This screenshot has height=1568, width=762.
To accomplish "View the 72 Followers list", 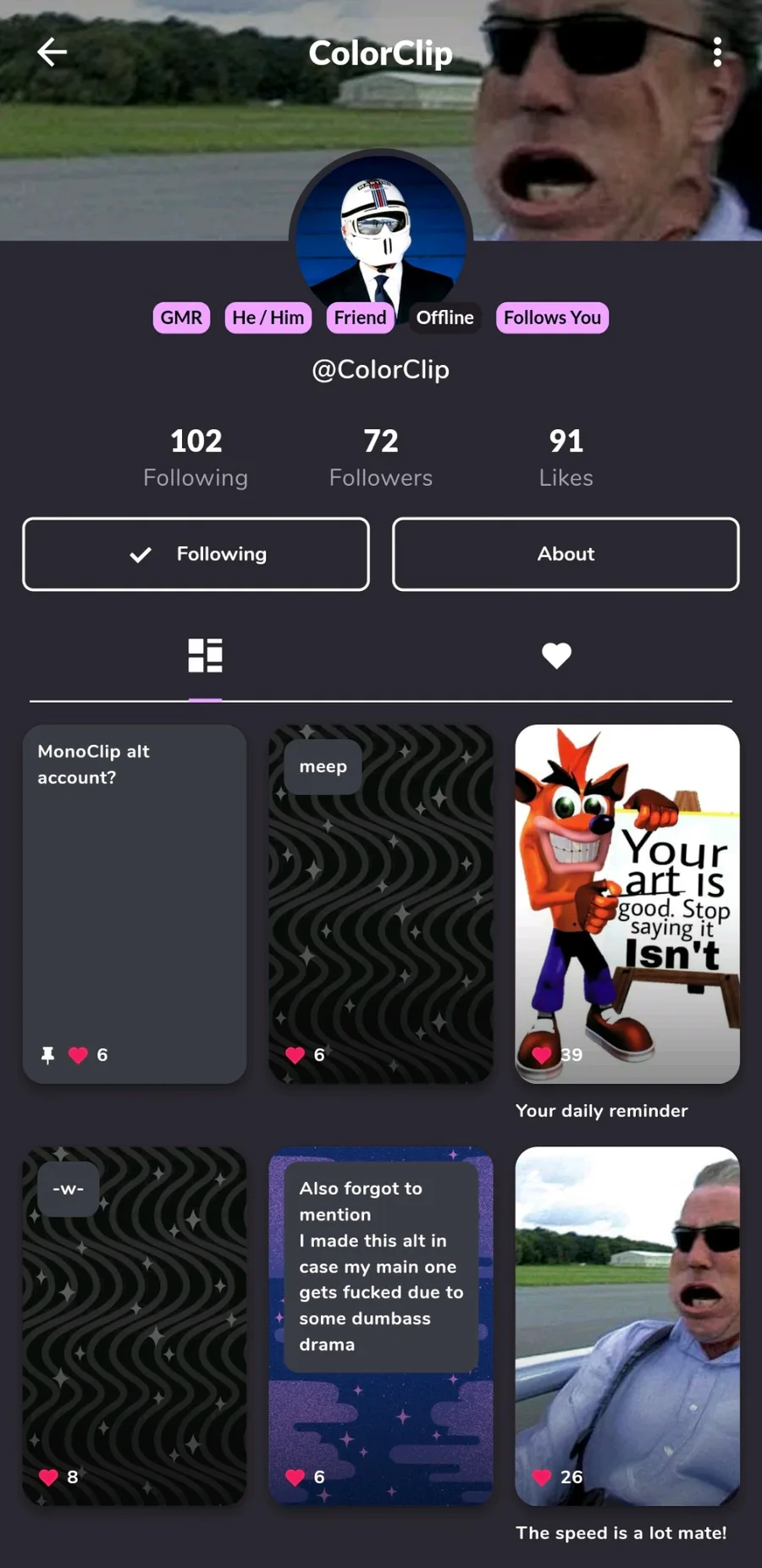I will tap(381, 457).
